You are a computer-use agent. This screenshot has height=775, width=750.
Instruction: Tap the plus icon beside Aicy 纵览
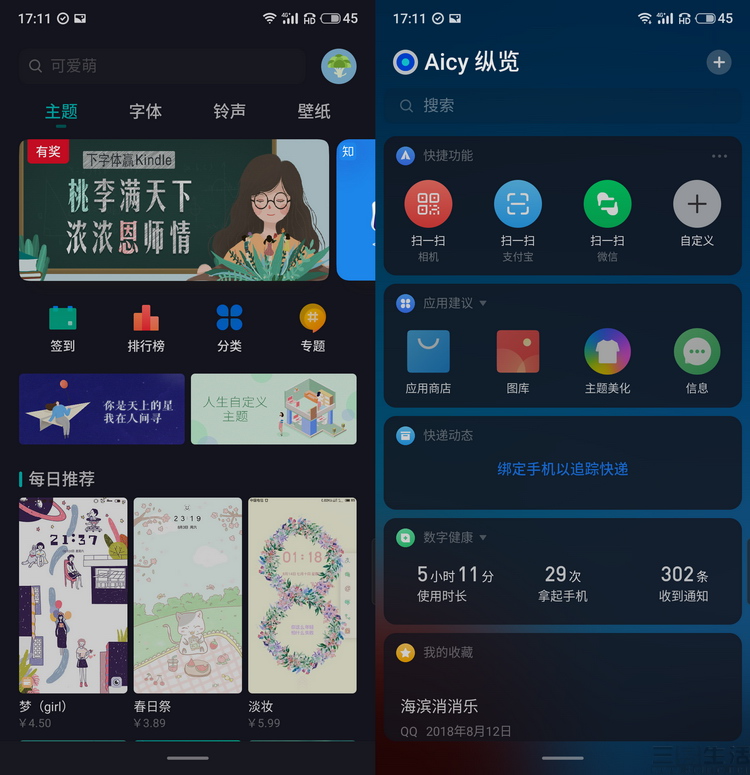point(718,62)
